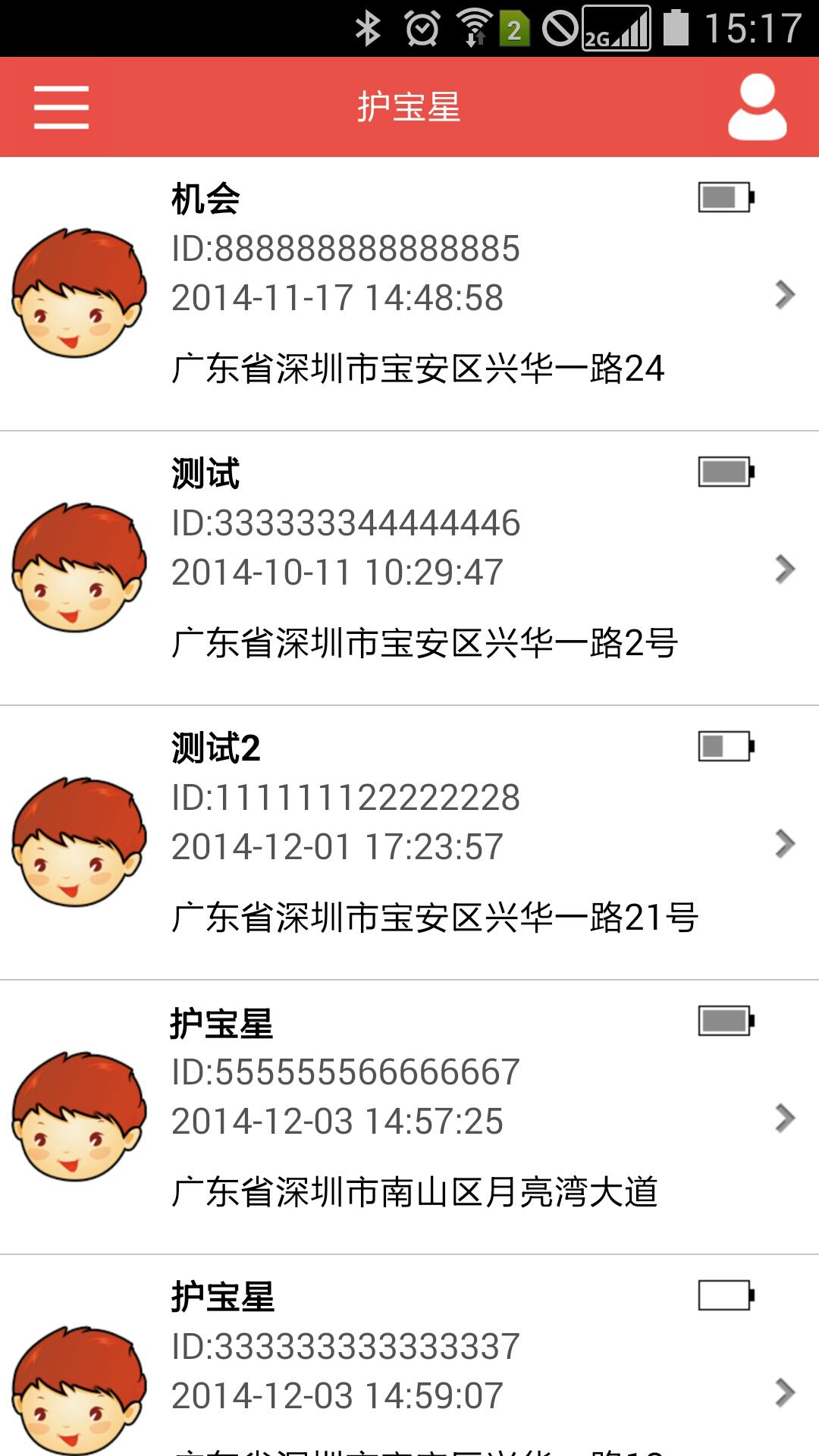Viewport: 819px width, 1456px height.
Task: Open device 测试 with ID 333333344444446
Action: pos(409,569)
